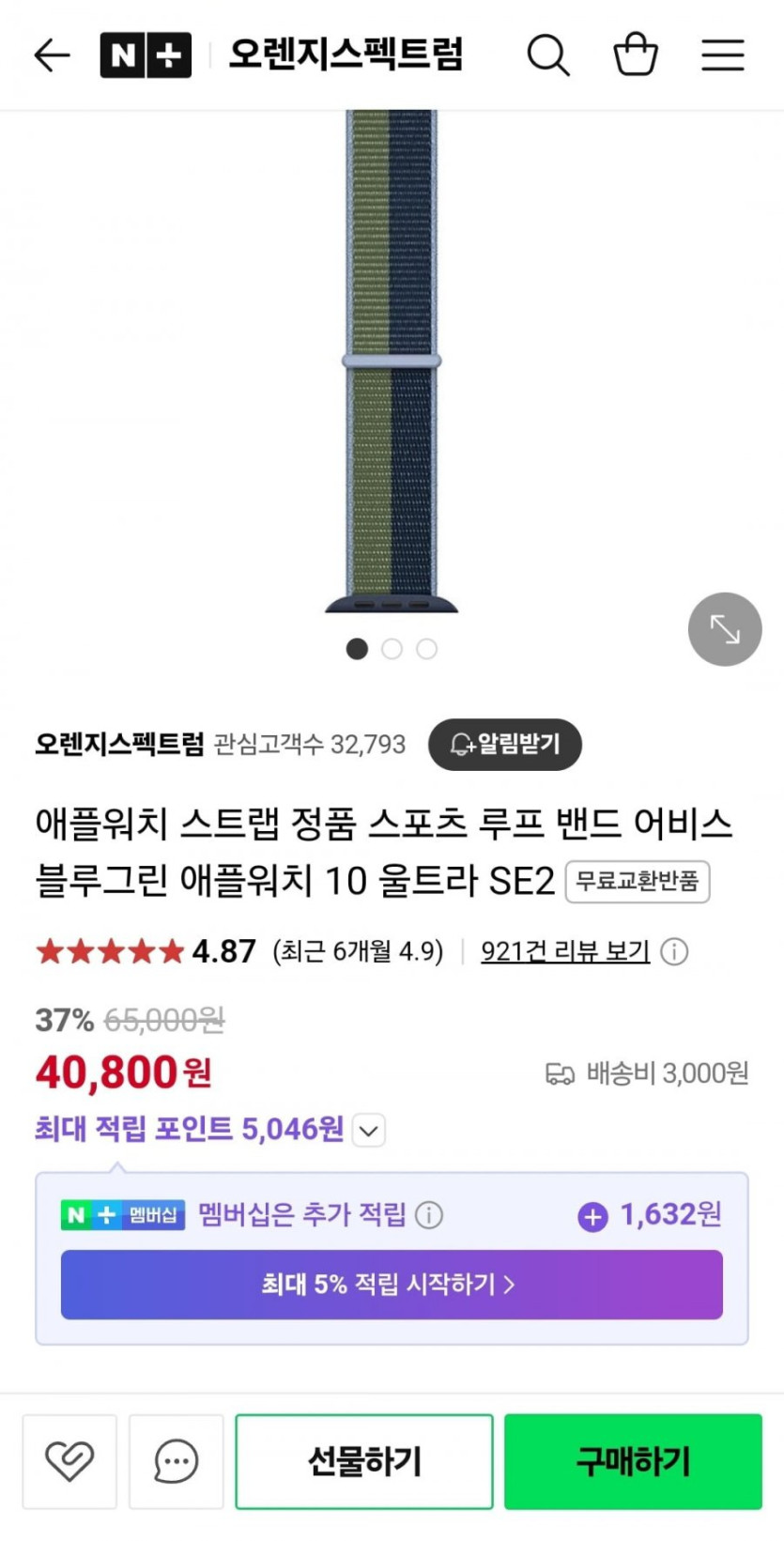Open the chat inquiry icon
Viewport: 784px width, 1541px height.
pyautogui.click(x=176, y=1461)
